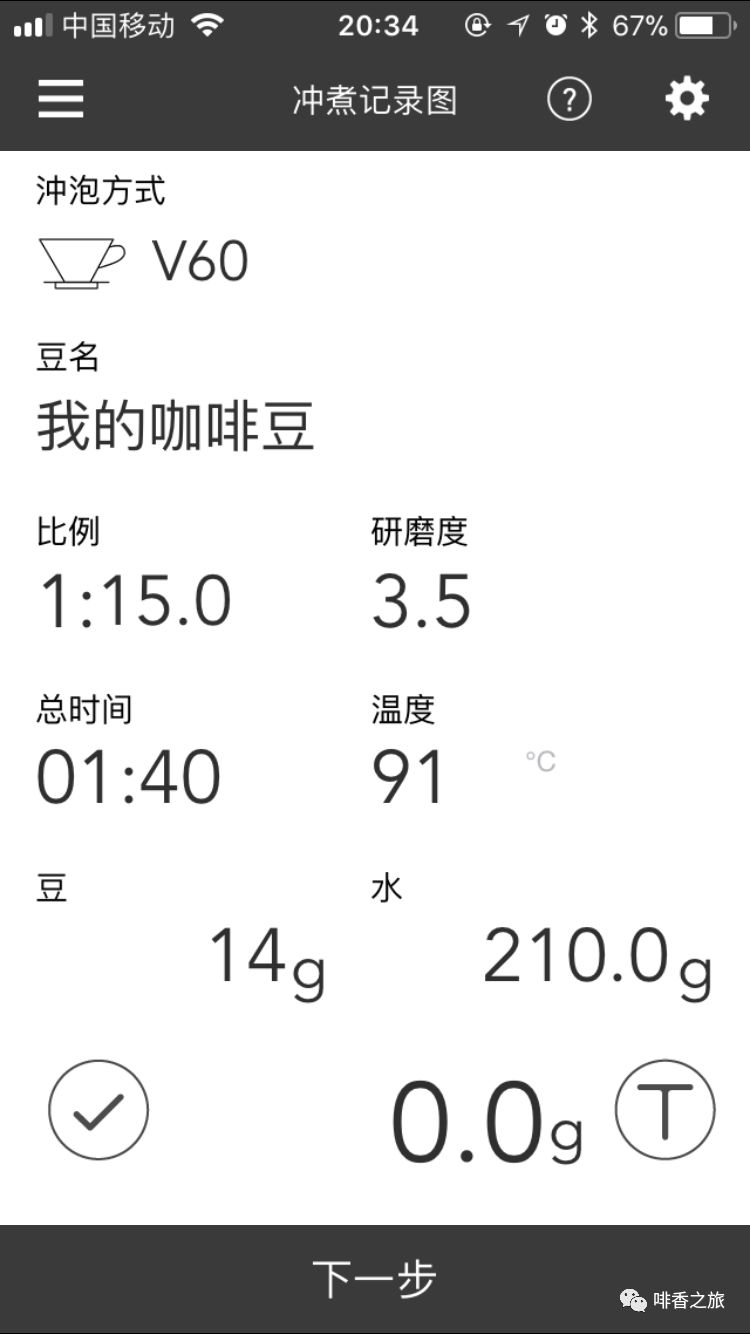Open the help question mark

click(x=569, y=99)
